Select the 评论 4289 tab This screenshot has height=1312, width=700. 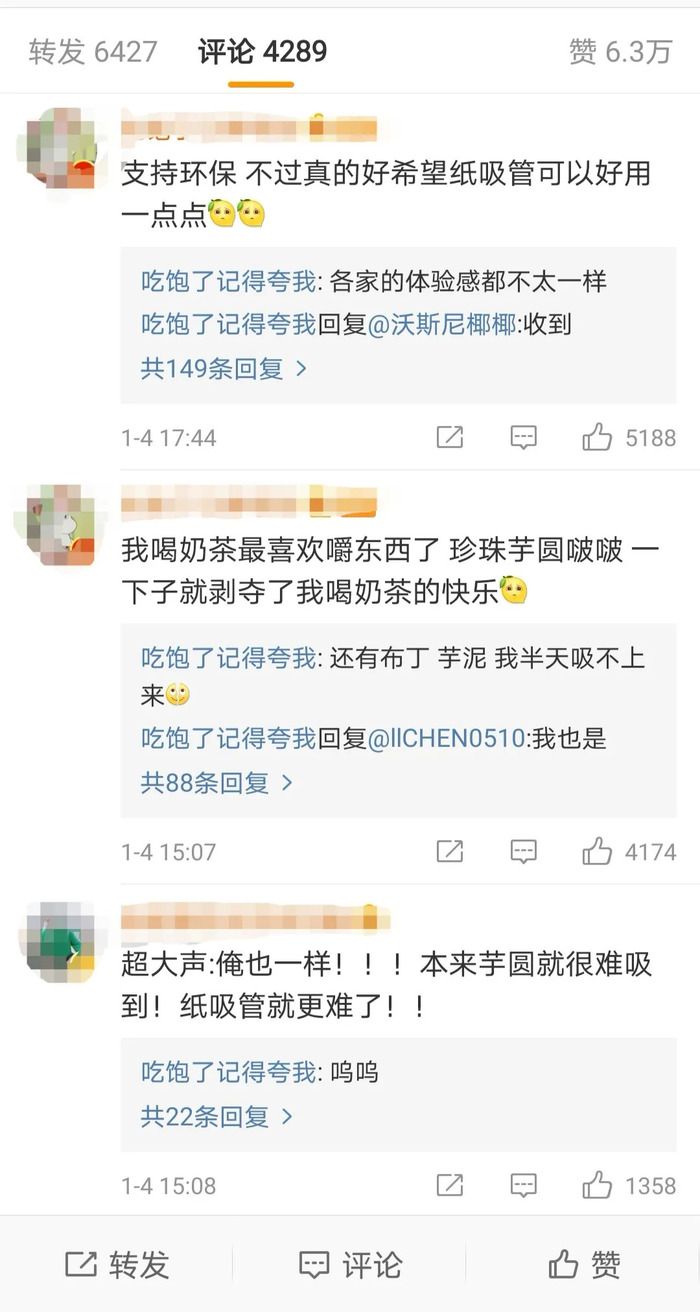262,52
